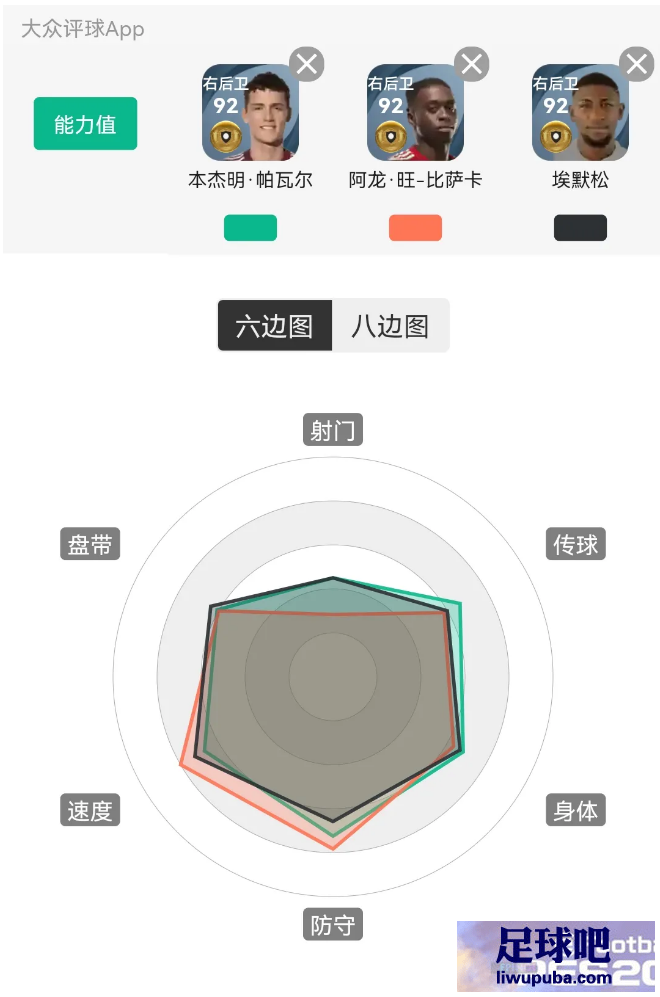This screenshot has height=997, width=660.
Task: Open 阿龙·旺-比萨卡 player card
Action: 415,113
